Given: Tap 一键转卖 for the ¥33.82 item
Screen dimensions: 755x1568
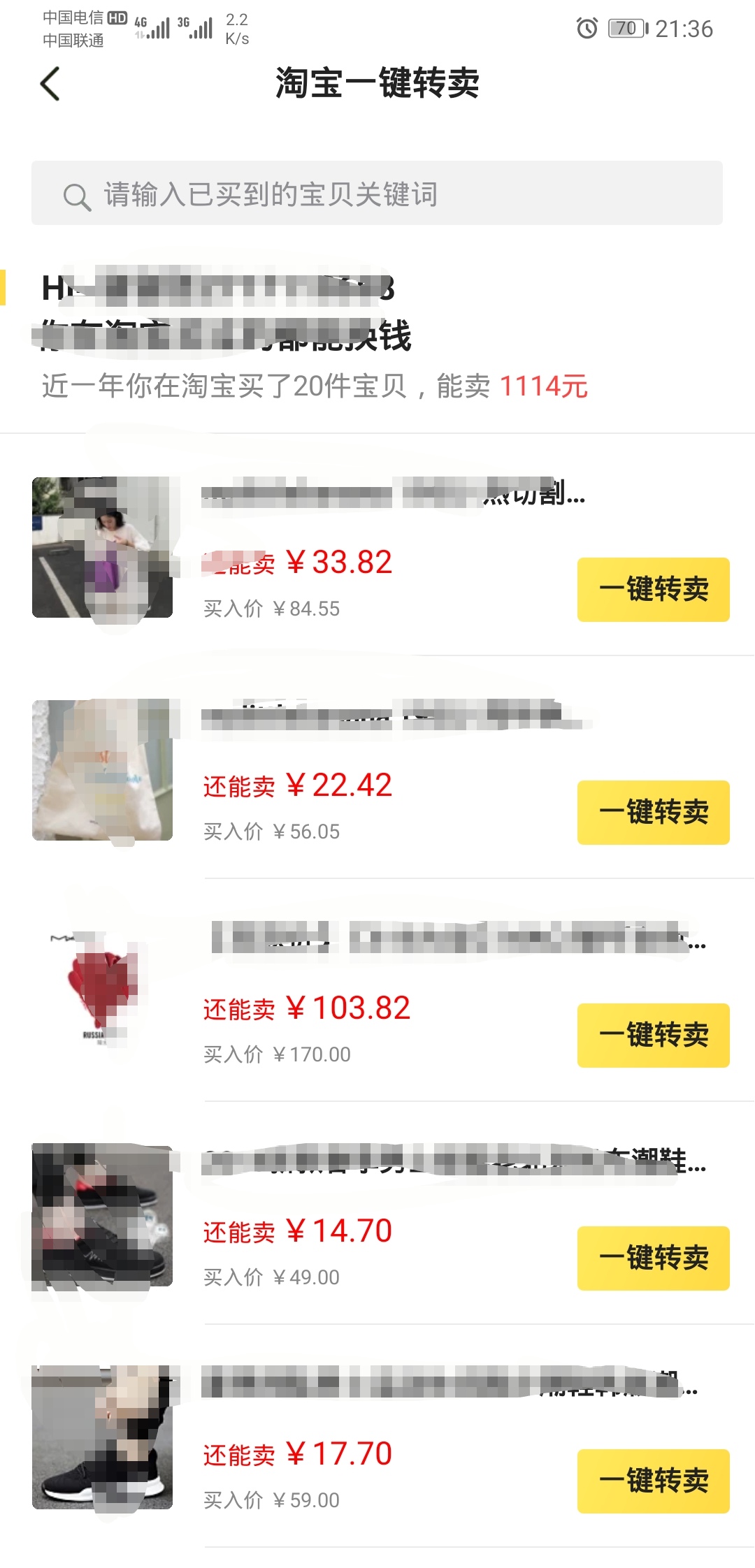Looking at the screenshot, I should click(x=653, y=589).
